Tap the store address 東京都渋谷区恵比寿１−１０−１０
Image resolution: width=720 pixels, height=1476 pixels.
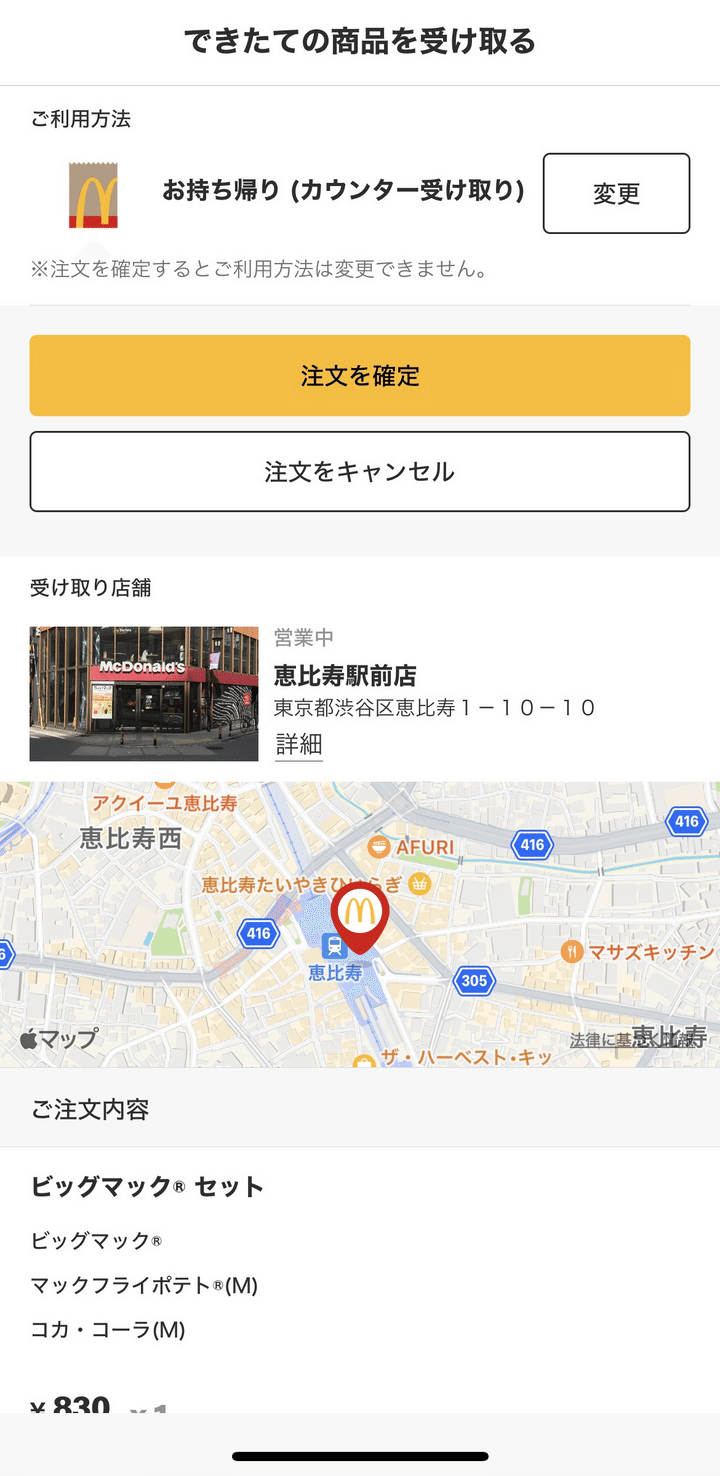point(440,705)
